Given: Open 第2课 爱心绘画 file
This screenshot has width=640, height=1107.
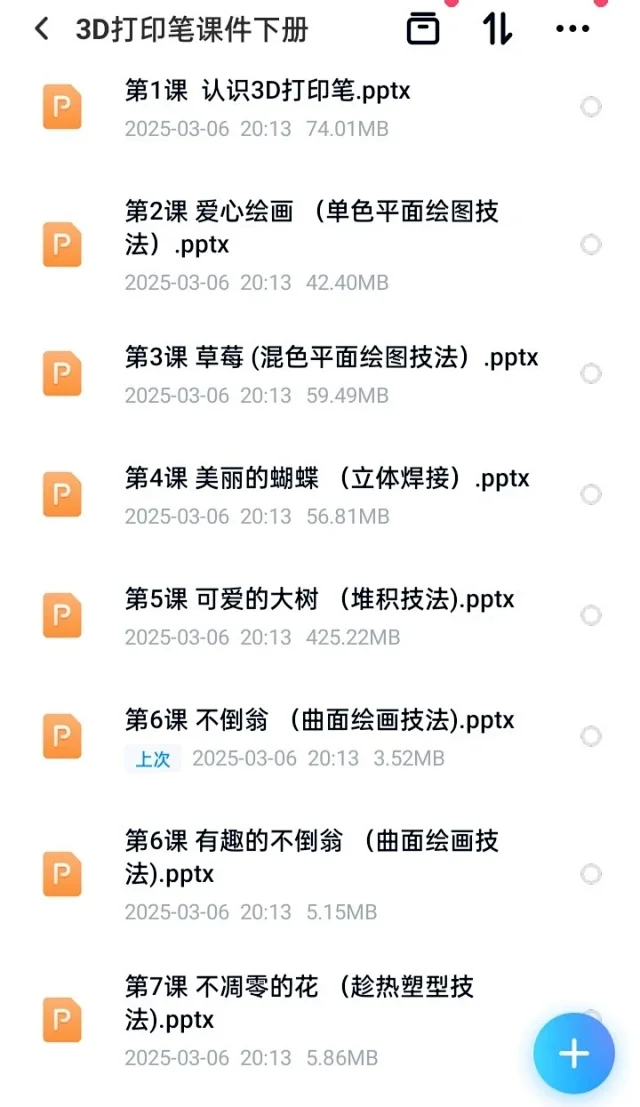Looking at the screenshot, I should [x=320, y=244].
